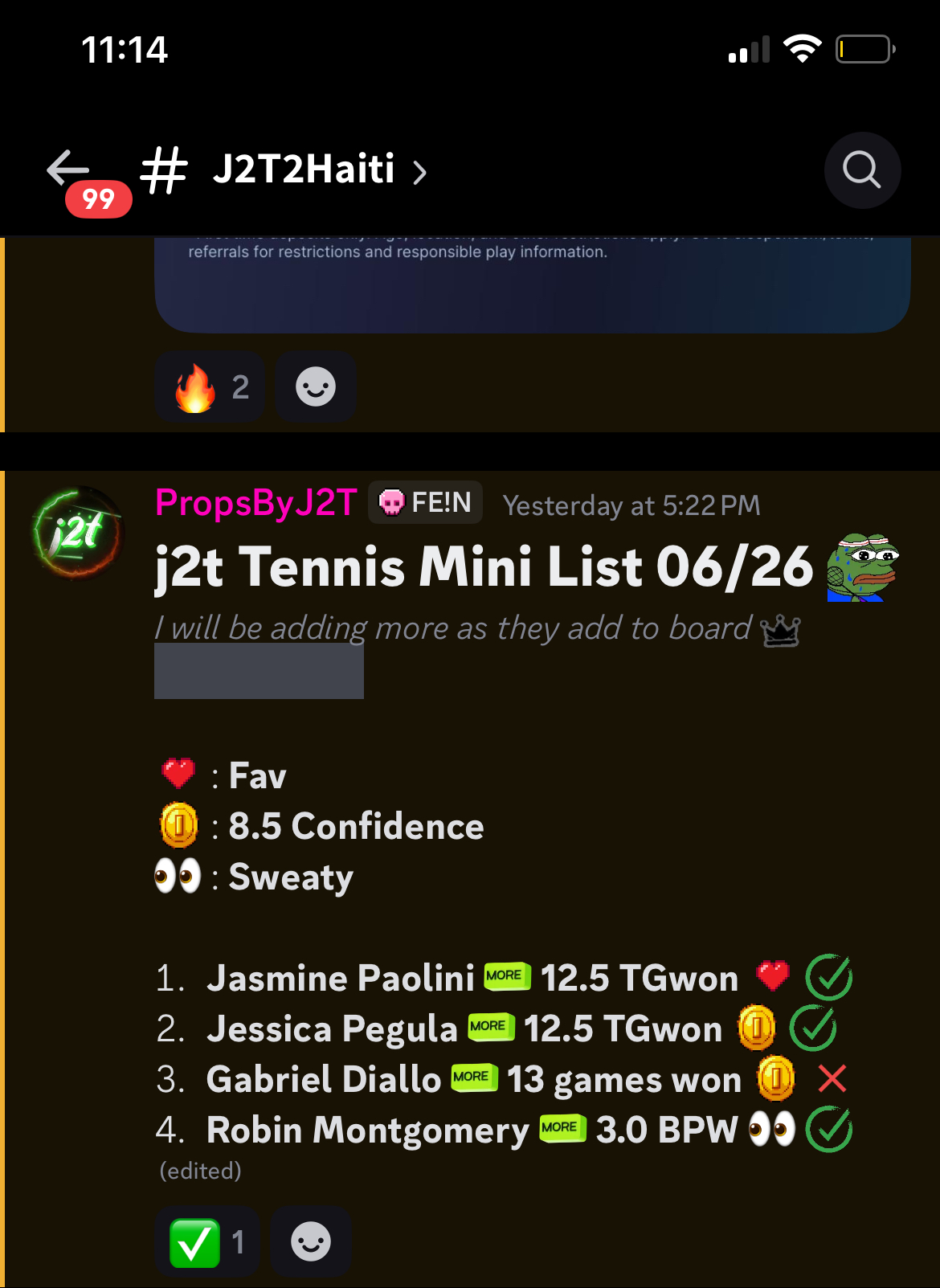Tap the FE!N server tag
The image size is (940, 1288).
425,503
